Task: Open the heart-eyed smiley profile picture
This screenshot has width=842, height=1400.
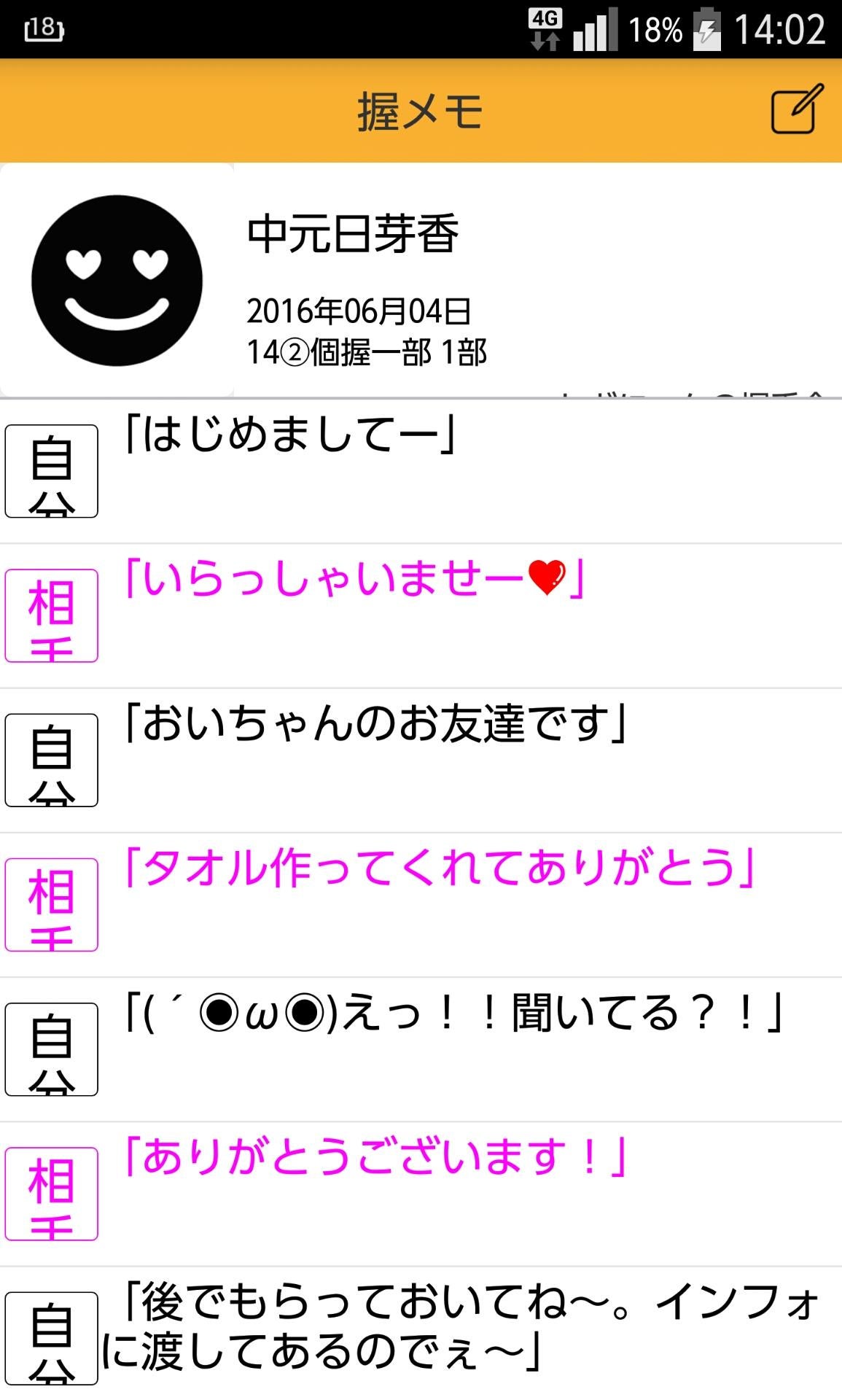Action: point(117,281)
